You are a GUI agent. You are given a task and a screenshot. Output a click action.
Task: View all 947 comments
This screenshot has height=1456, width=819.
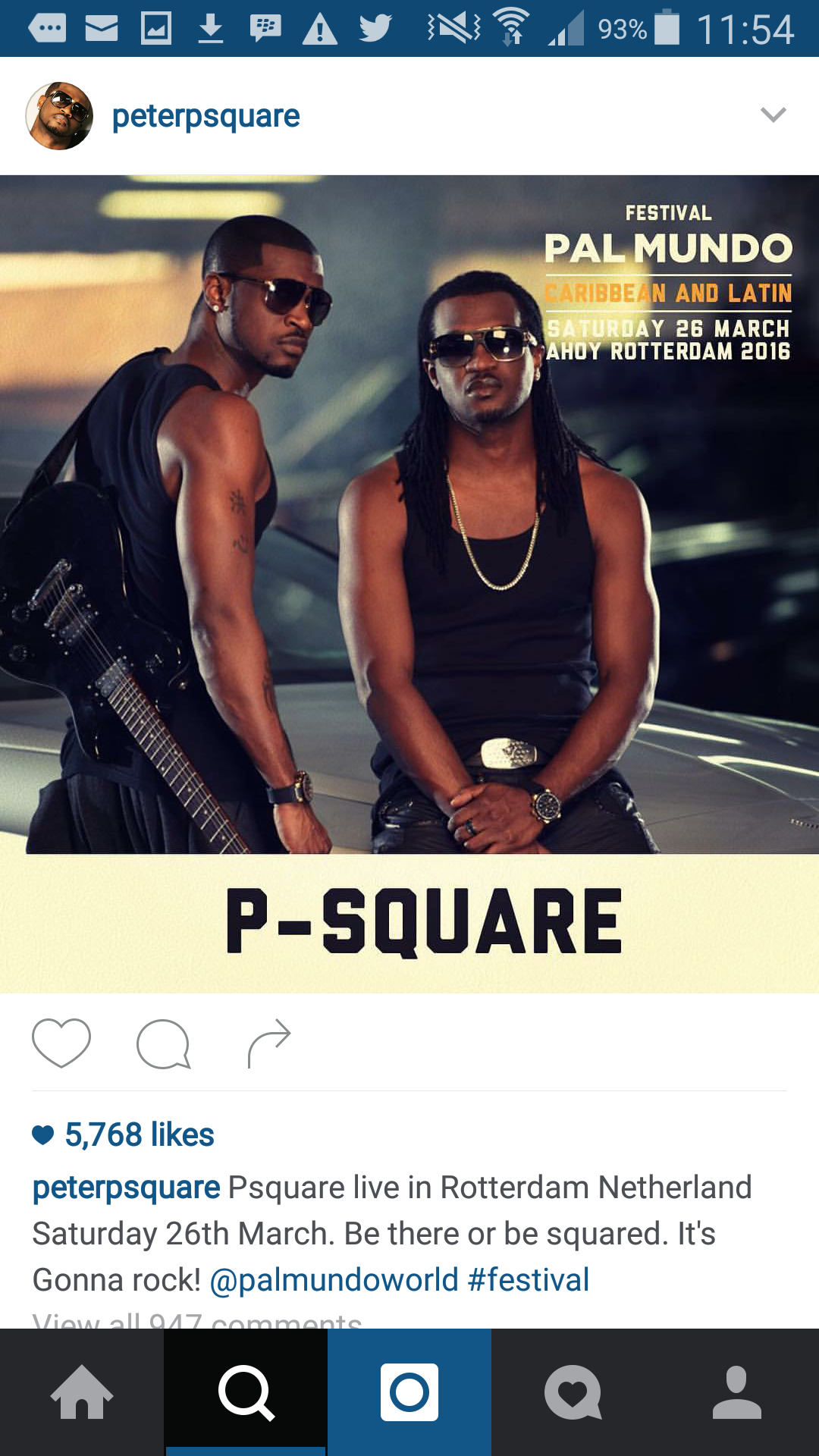(197, 1319)
